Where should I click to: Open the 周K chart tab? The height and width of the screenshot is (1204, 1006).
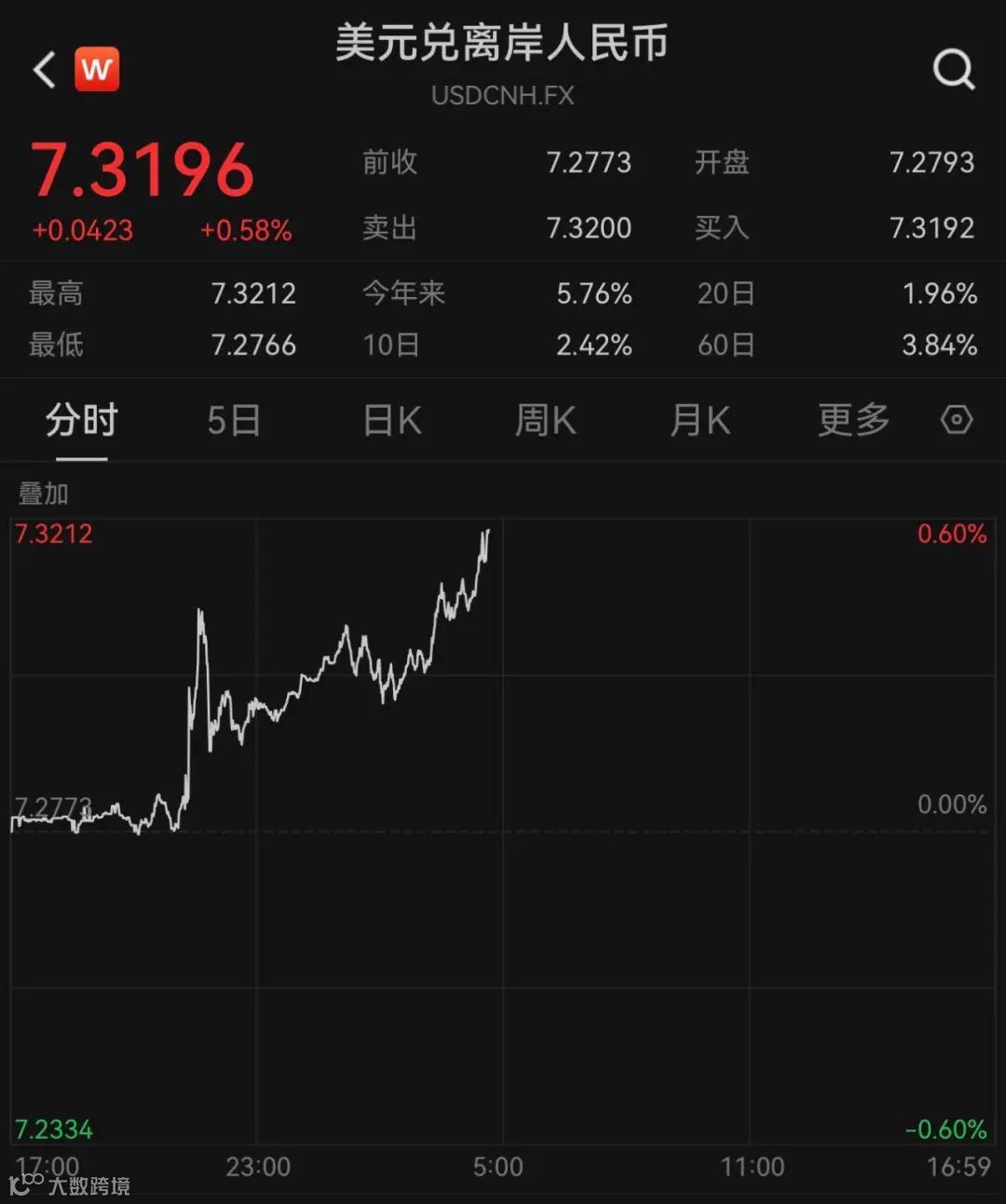tap(545, 421)
